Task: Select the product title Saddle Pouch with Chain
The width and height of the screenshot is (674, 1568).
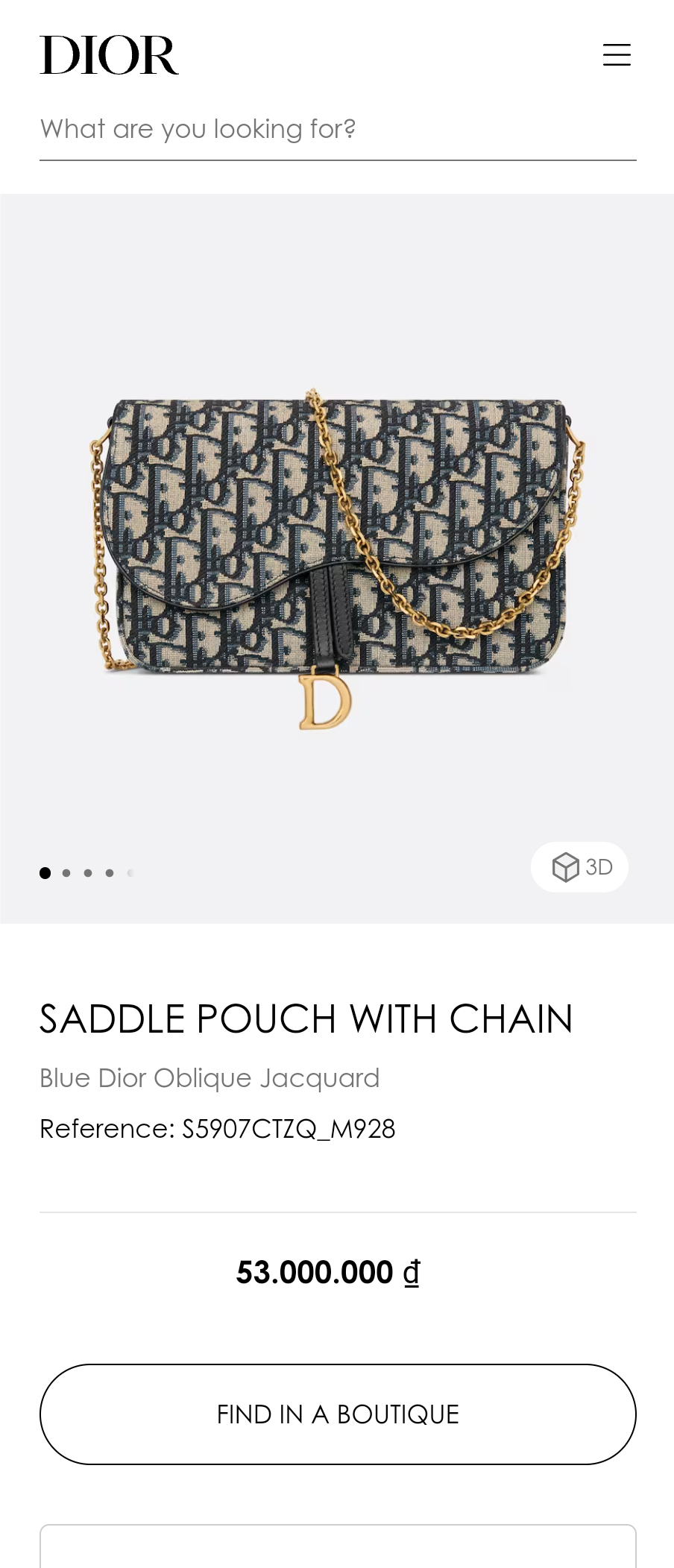Action: [x=306, y=1018]
